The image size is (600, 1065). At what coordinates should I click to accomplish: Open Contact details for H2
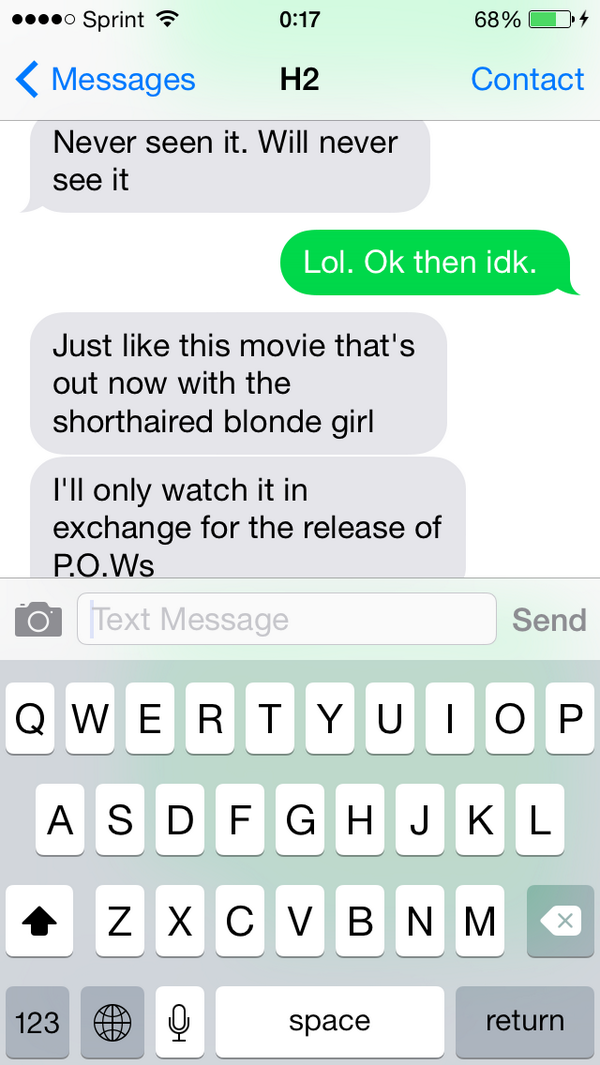click(x=527, y=79)
